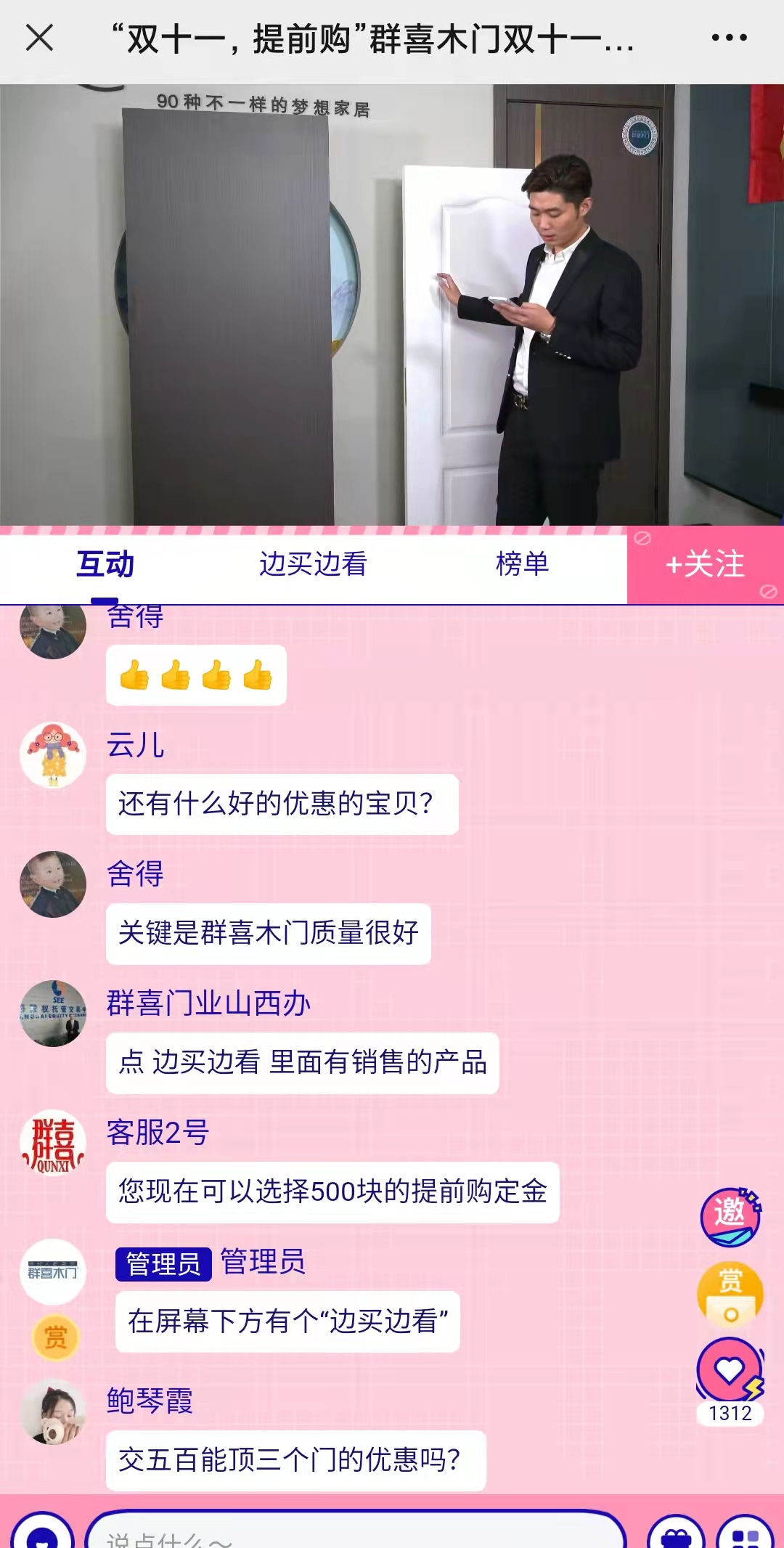Screen dimensions: 784x1548
Task: Open the 榜单 ranking tab
Action: 522,564
